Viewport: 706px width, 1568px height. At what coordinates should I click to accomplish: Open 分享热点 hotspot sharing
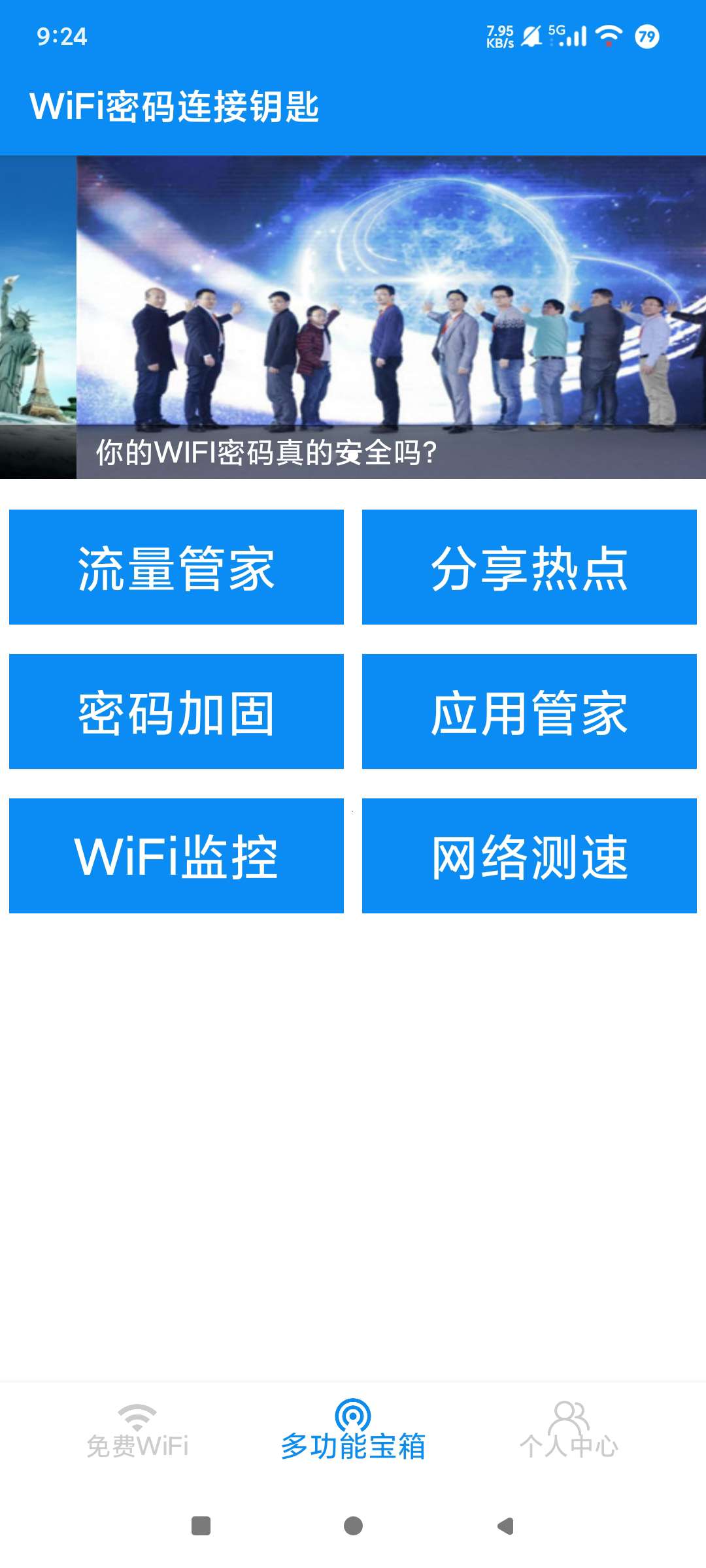pyautogui.click(x=529, y=567)
